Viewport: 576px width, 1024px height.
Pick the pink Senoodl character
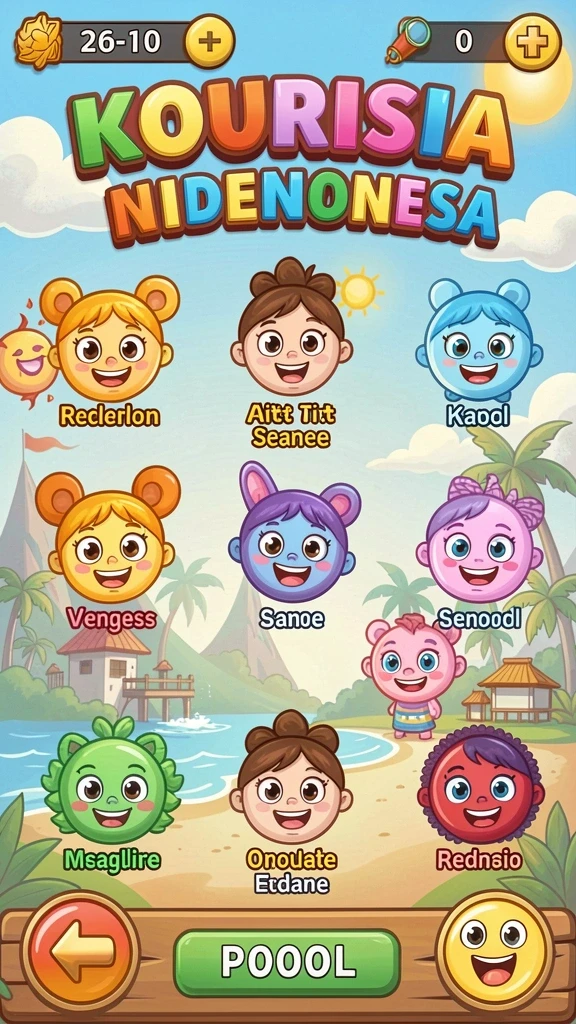481,539
